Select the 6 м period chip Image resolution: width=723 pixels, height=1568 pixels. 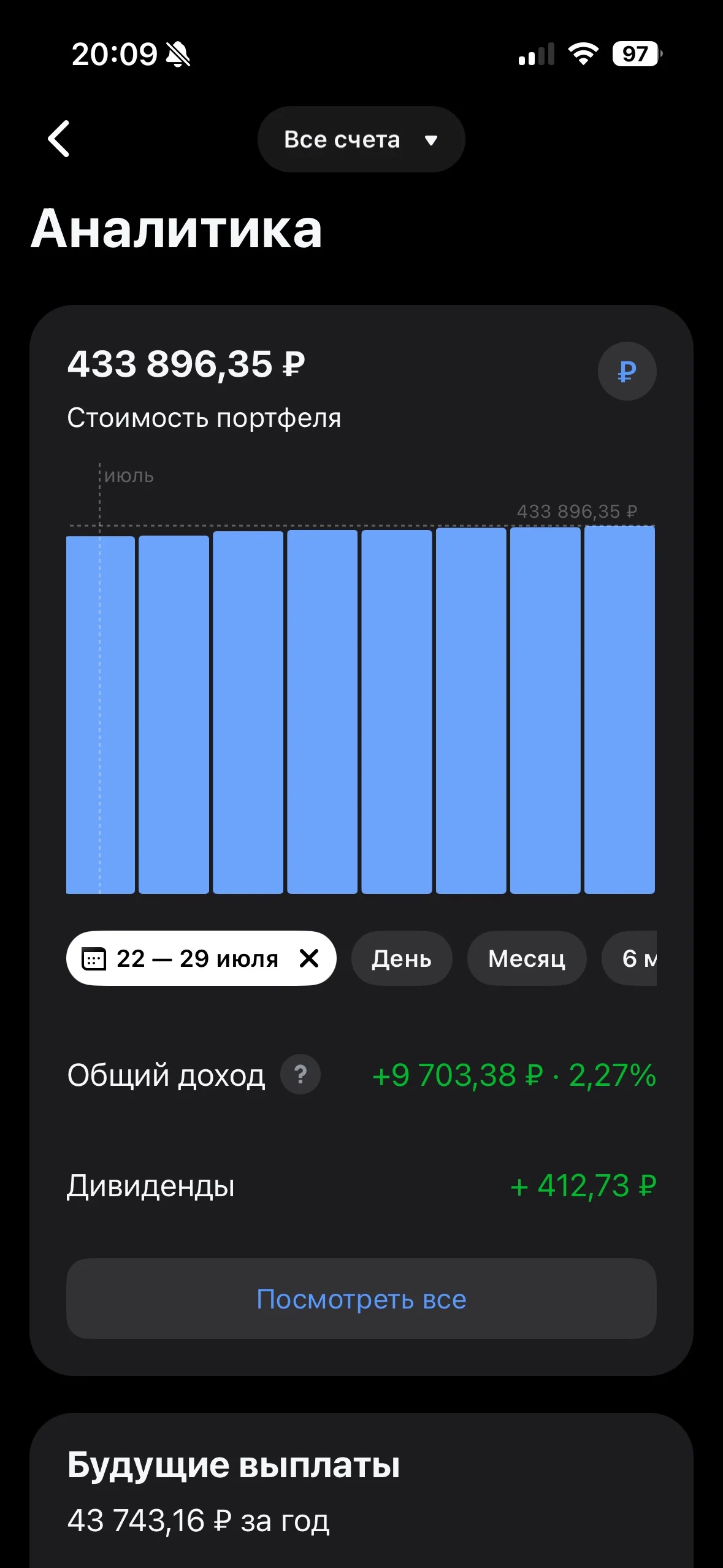[630, 958]
